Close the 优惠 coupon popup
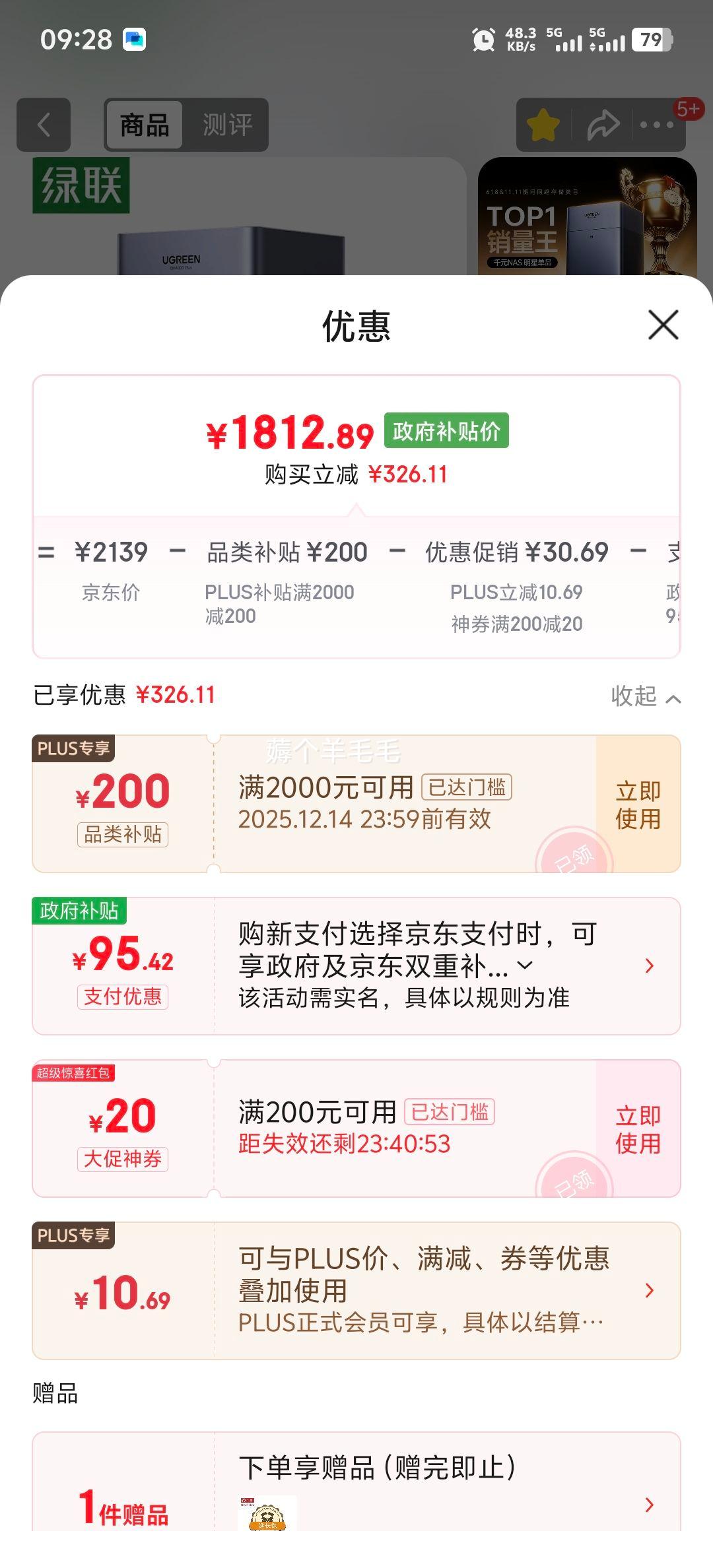Viewport: 713px width, 1568px height. (665, 325)
